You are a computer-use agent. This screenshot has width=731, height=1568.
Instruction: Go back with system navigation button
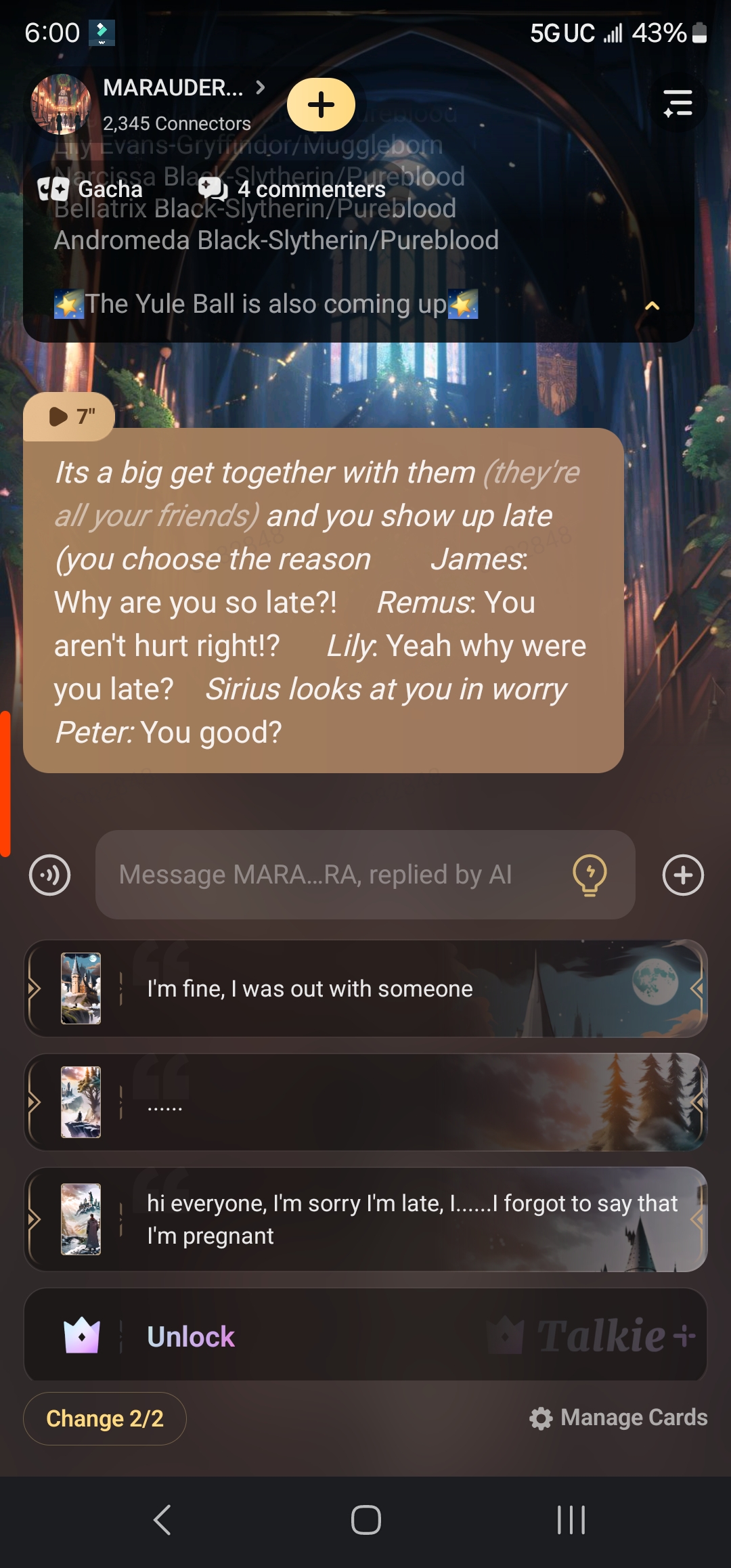(x=162, y=1521)
